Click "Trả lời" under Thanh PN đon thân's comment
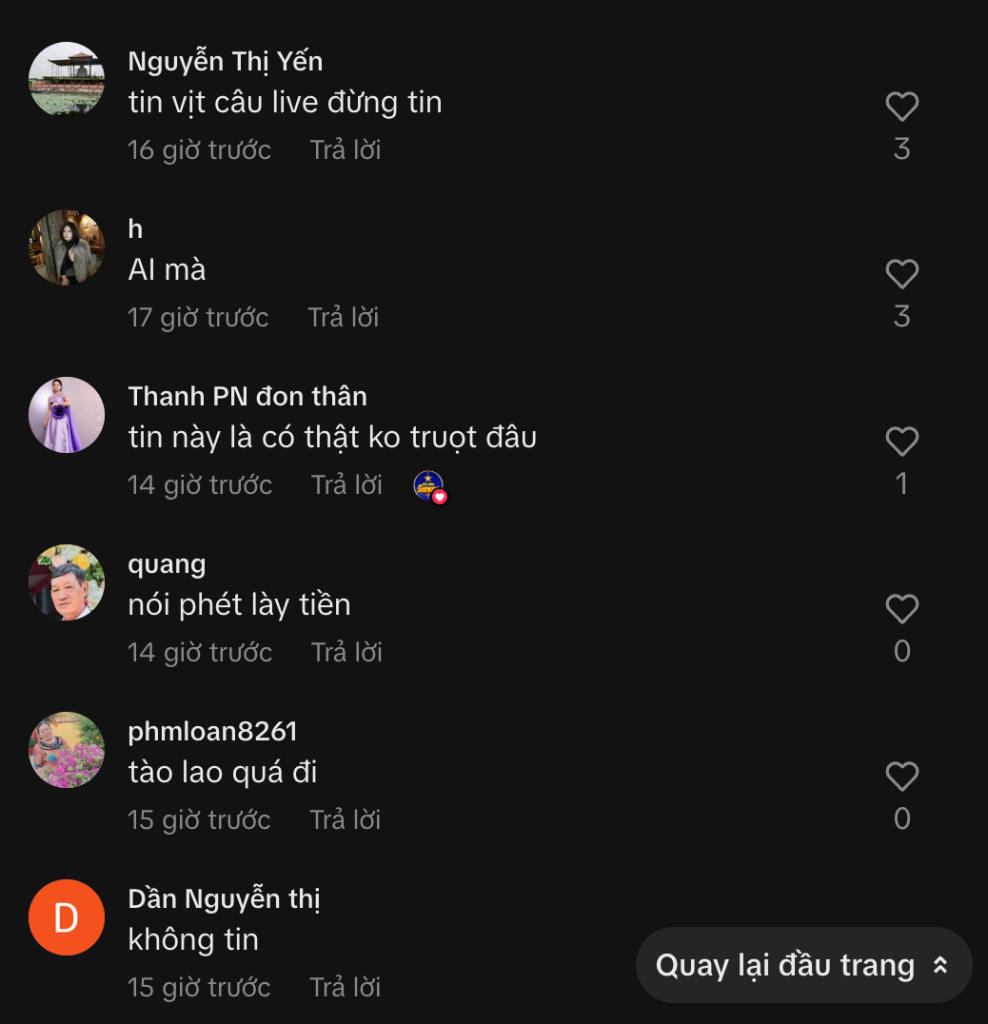The height and width of the screenshot is (1024, 988). [x=346, y=485]
